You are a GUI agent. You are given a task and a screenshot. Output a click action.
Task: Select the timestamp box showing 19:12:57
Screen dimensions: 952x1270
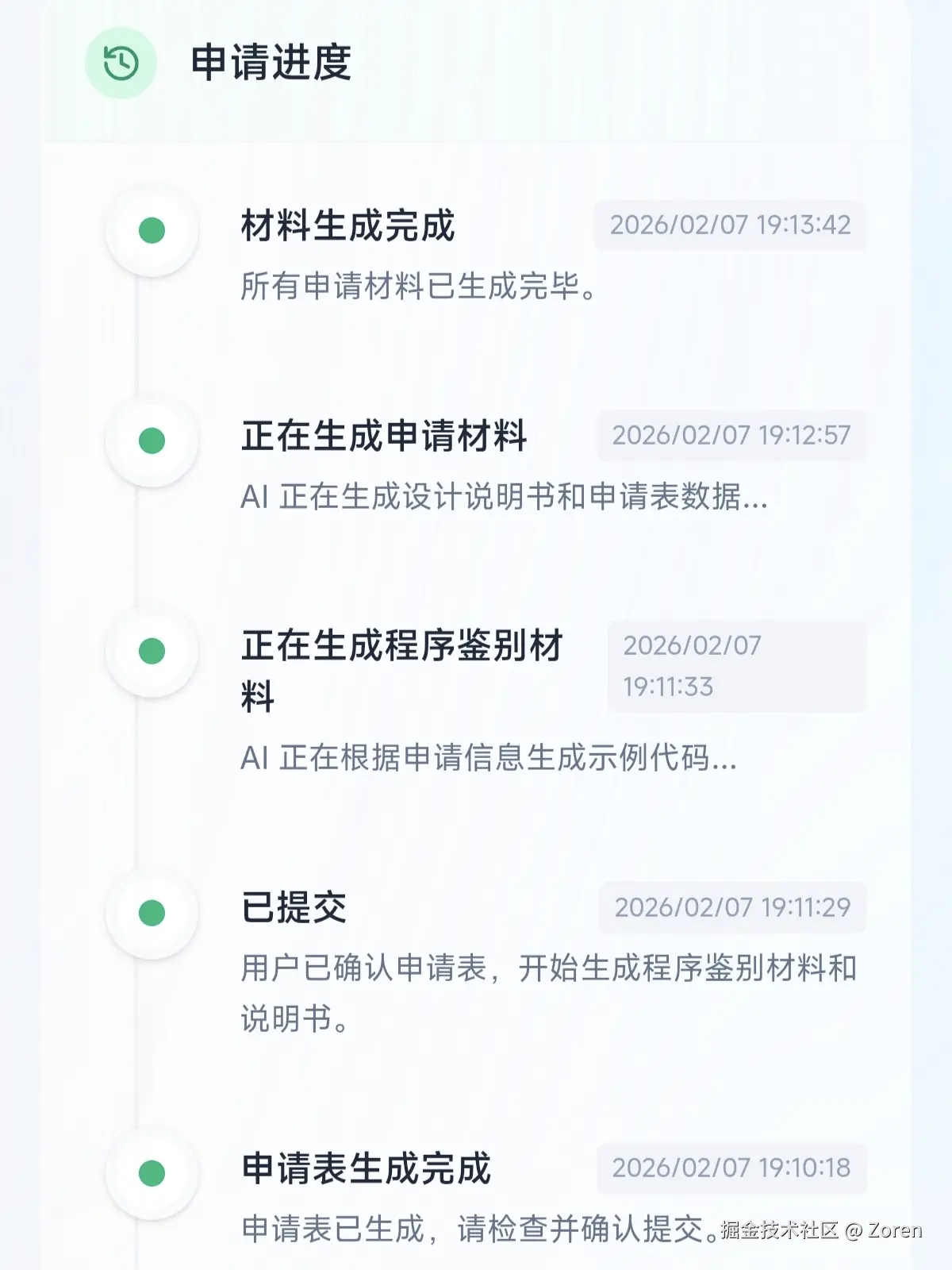point(731,435)
